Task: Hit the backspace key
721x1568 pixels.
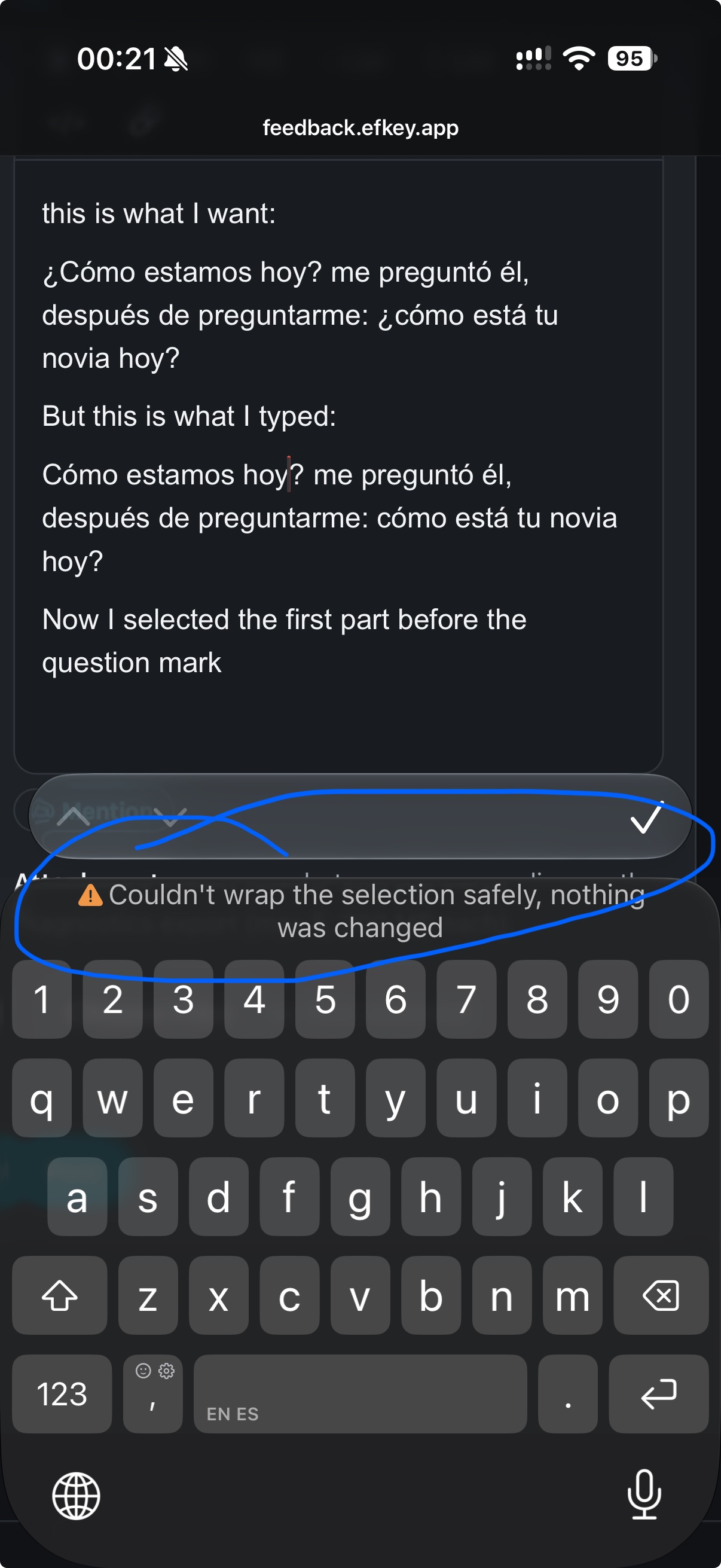Action: pos(661,1295)
